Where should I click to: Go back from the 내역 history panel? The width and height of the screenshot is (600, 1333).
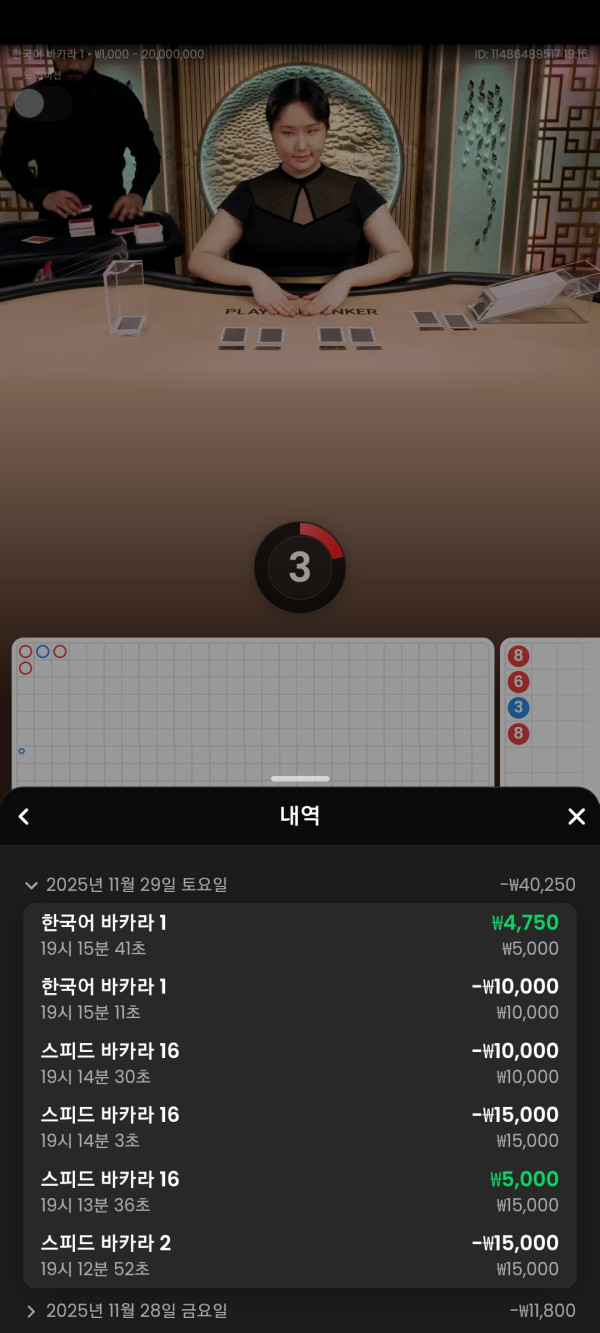pos(24,816)
